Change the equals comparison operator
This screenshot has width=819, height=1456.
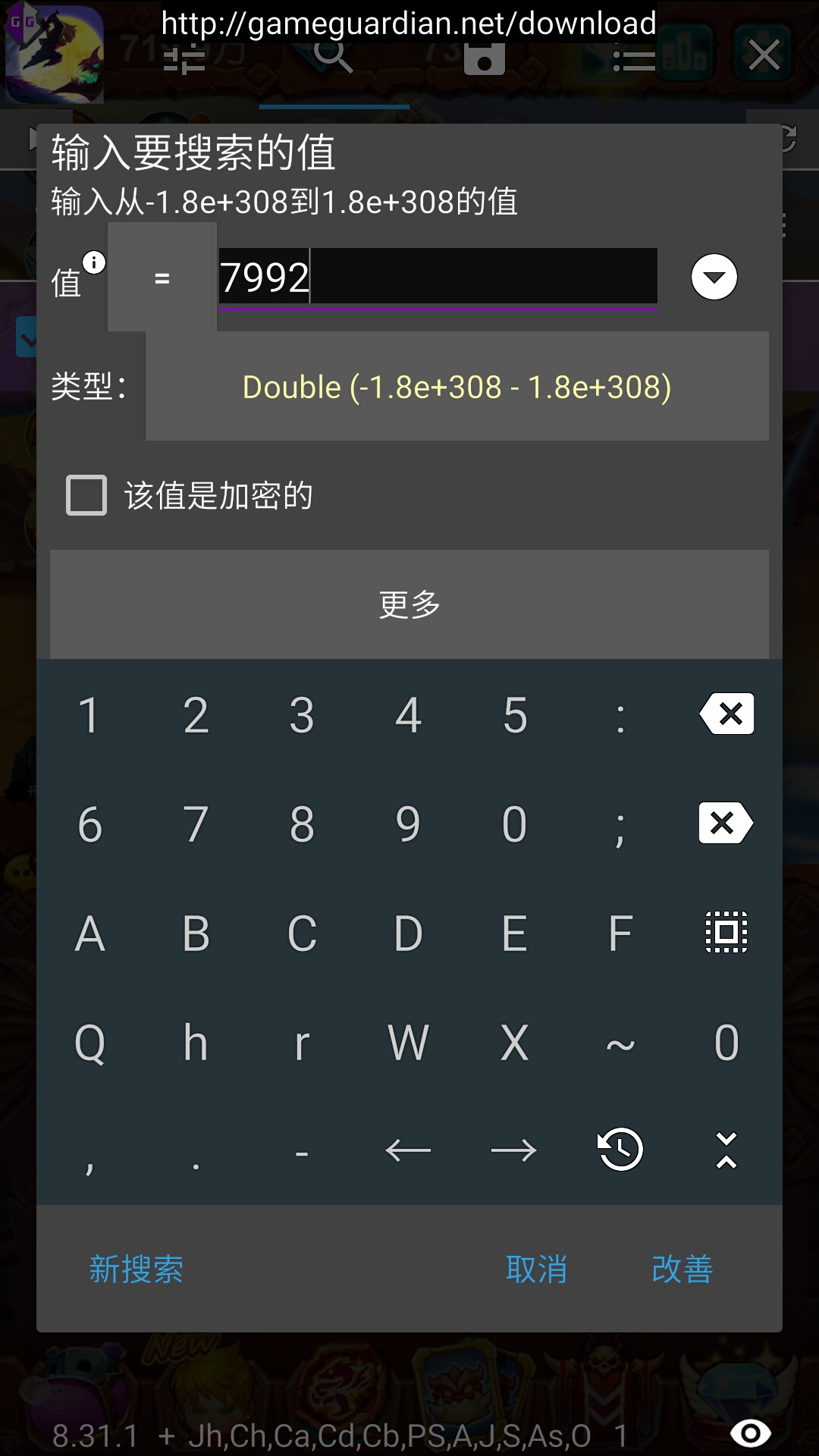[162, 278]
